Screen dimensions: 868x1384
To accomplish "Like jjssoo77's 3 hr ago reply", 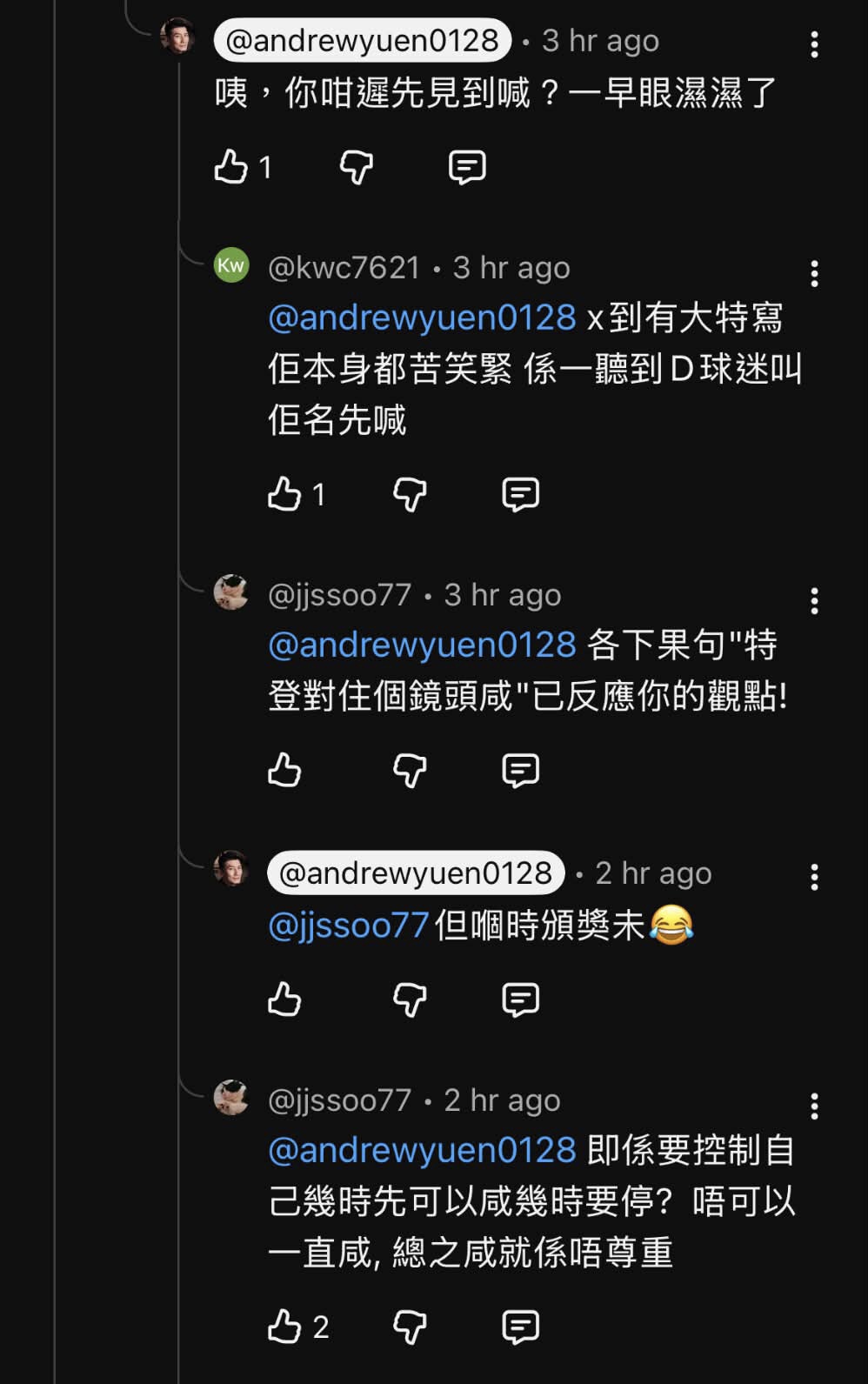I will [284, 770].
